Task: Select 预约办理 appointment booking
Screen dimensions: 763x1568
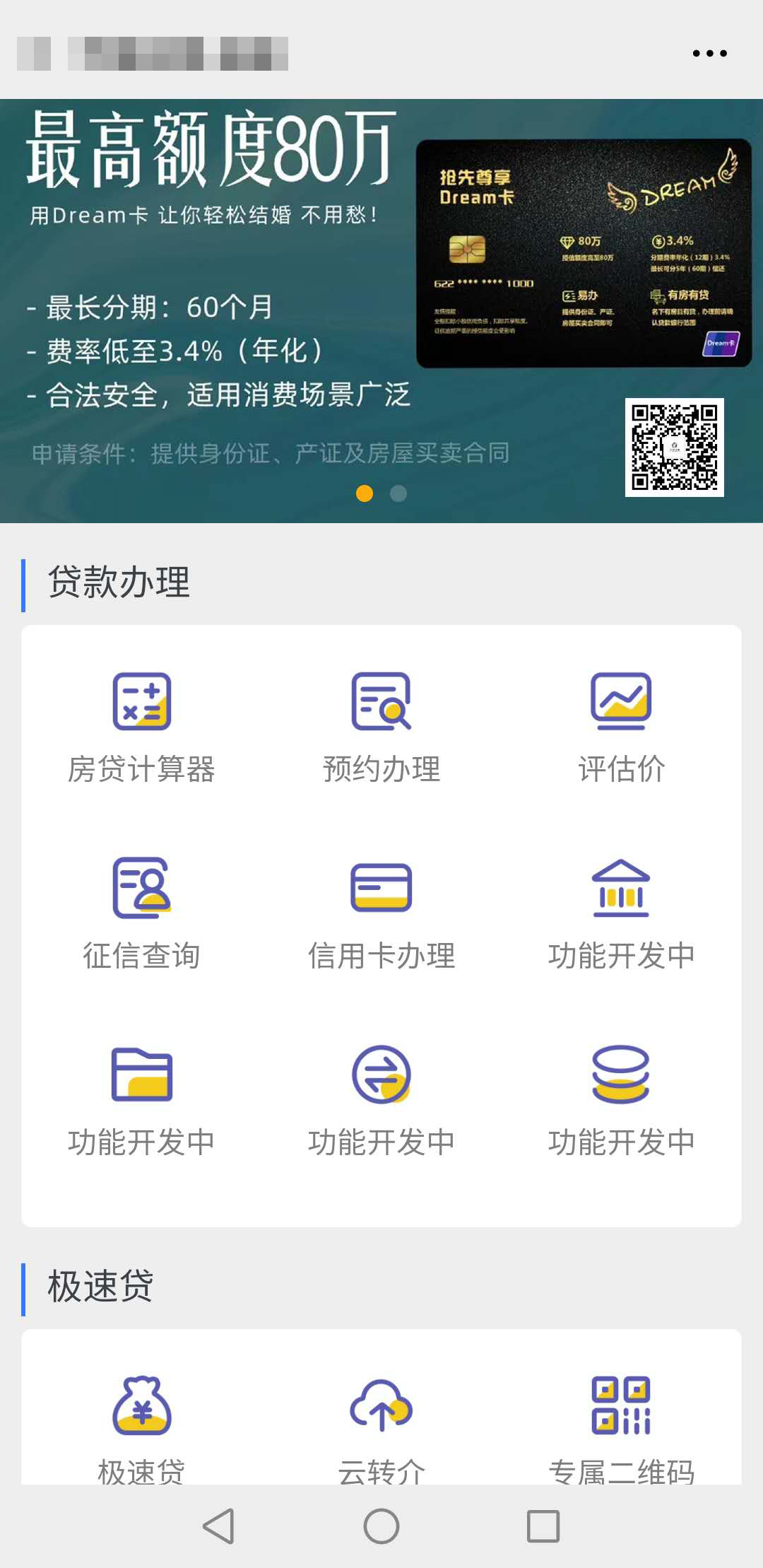Action: (x=381, y=728)
